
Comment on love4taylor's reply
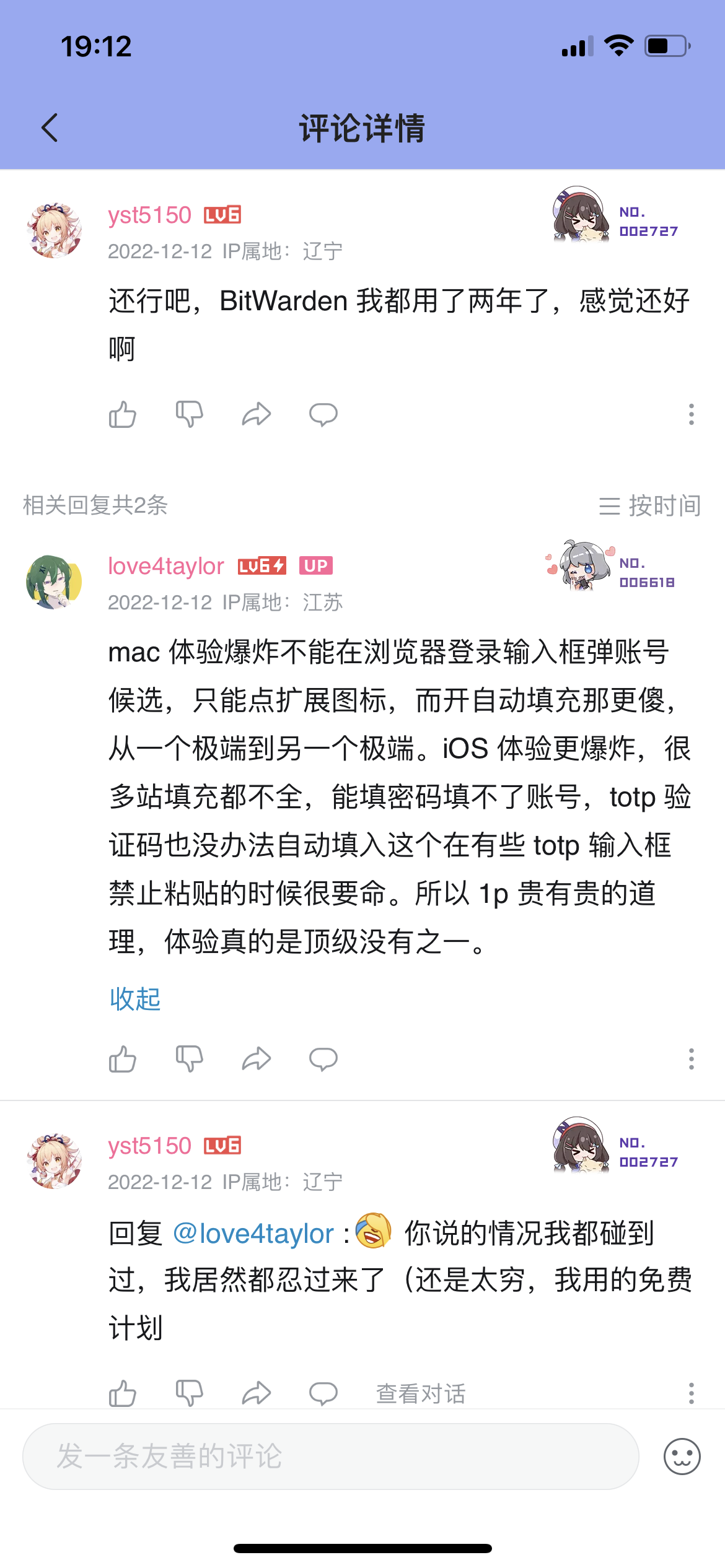323,1059
